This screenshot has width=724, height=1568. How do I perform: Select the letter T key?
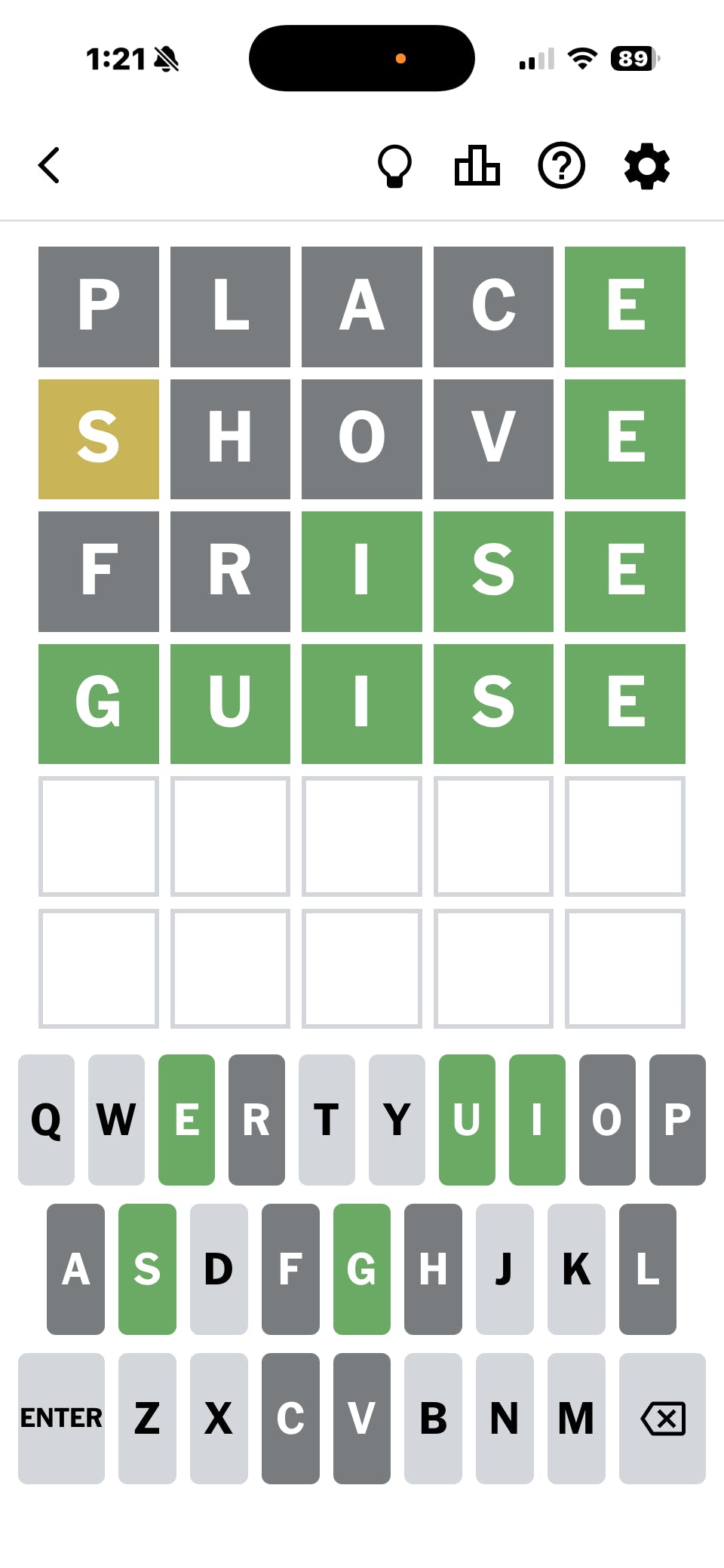[327, 1119]
